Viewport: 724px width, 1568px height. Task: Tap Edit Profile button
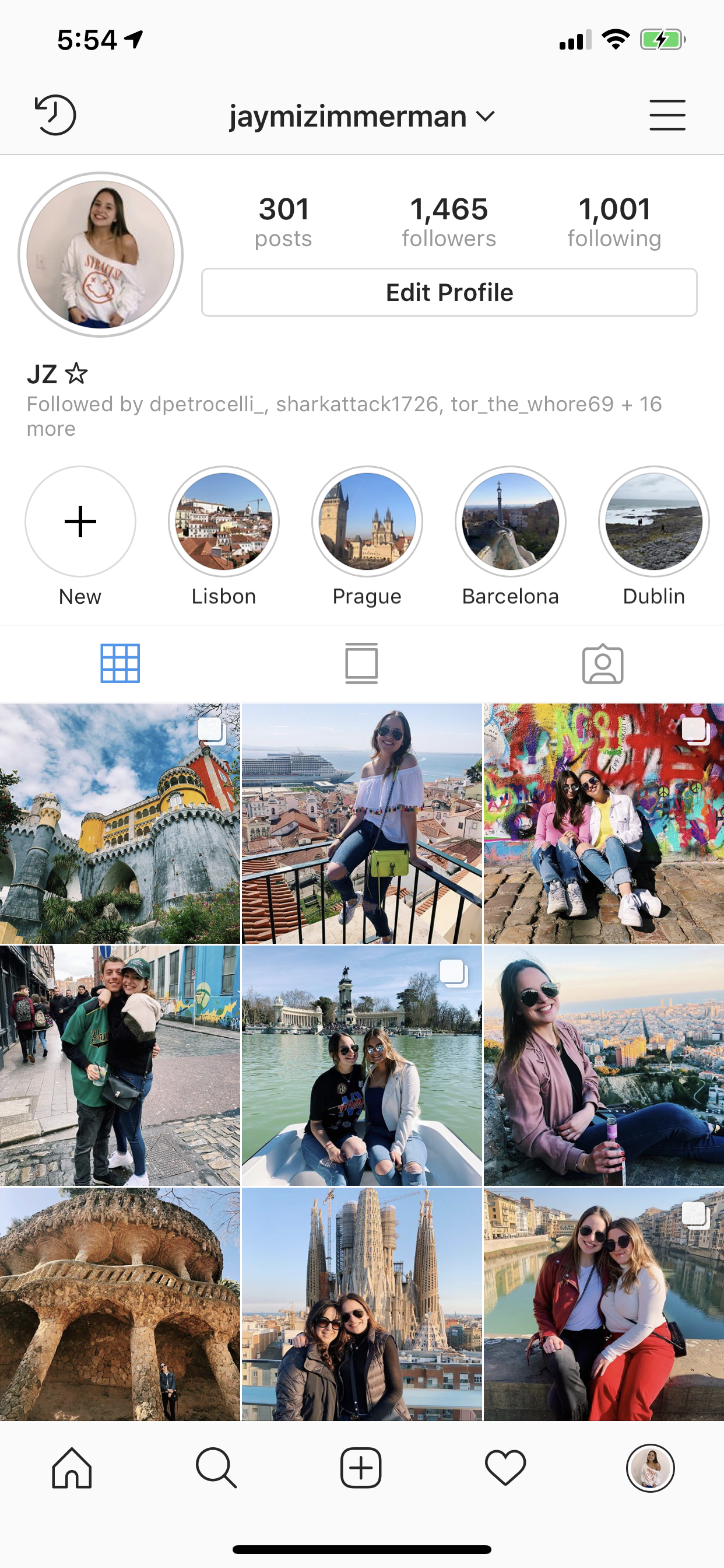click(x=449, y=292)
